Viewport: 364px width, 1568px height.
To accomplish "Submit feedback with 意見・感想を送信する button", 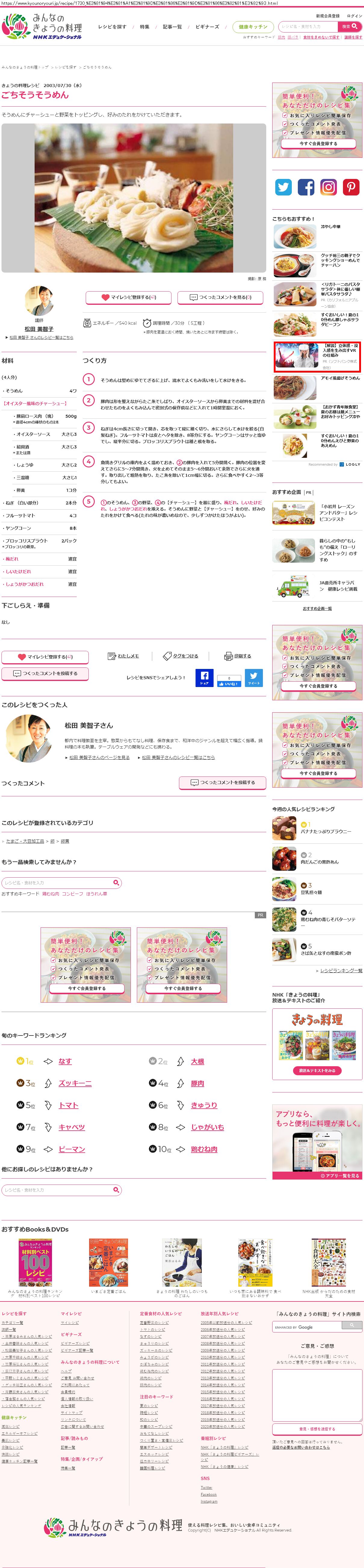I will coord(316,1429).
